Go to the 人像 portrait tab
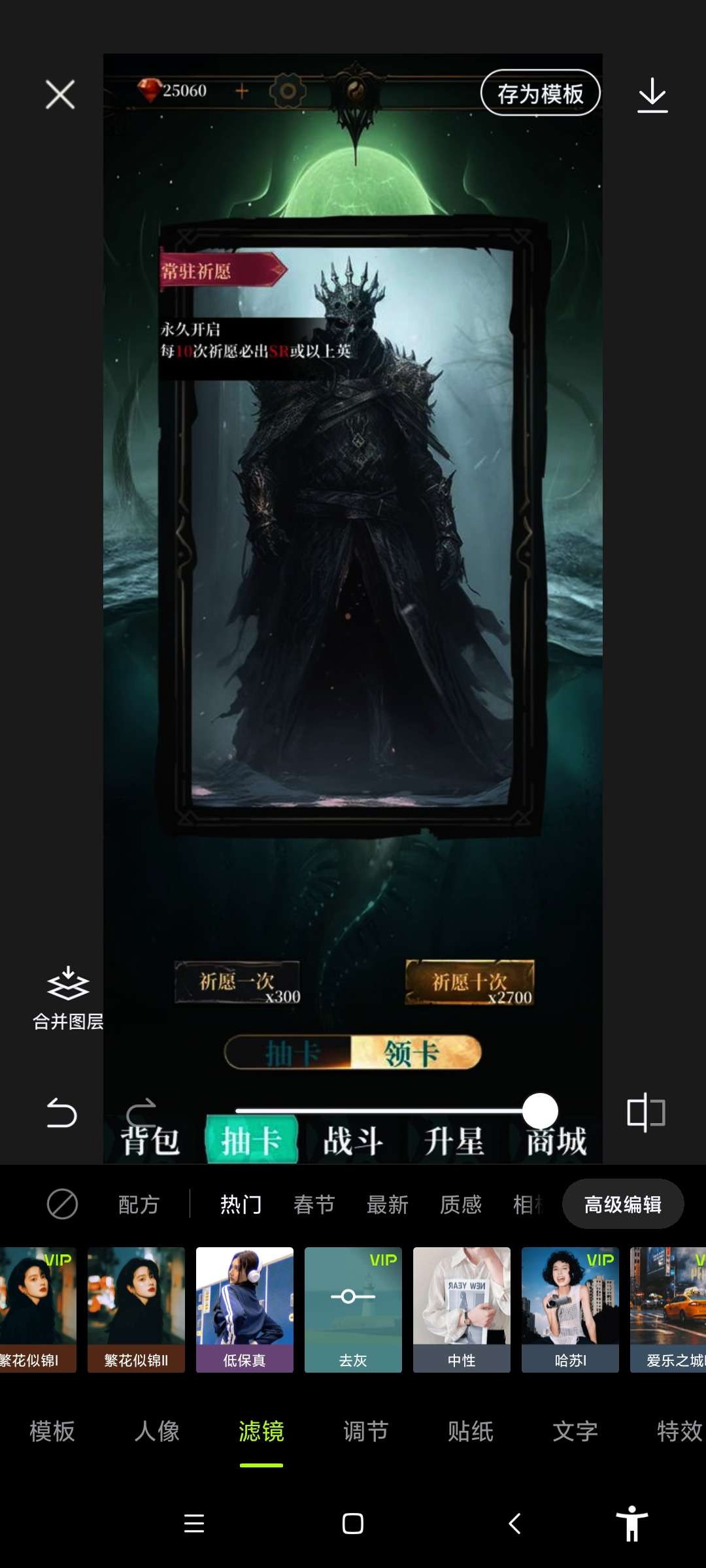Image resolution: width=706 pixels, height=1568 pixels. (157, 1431)
